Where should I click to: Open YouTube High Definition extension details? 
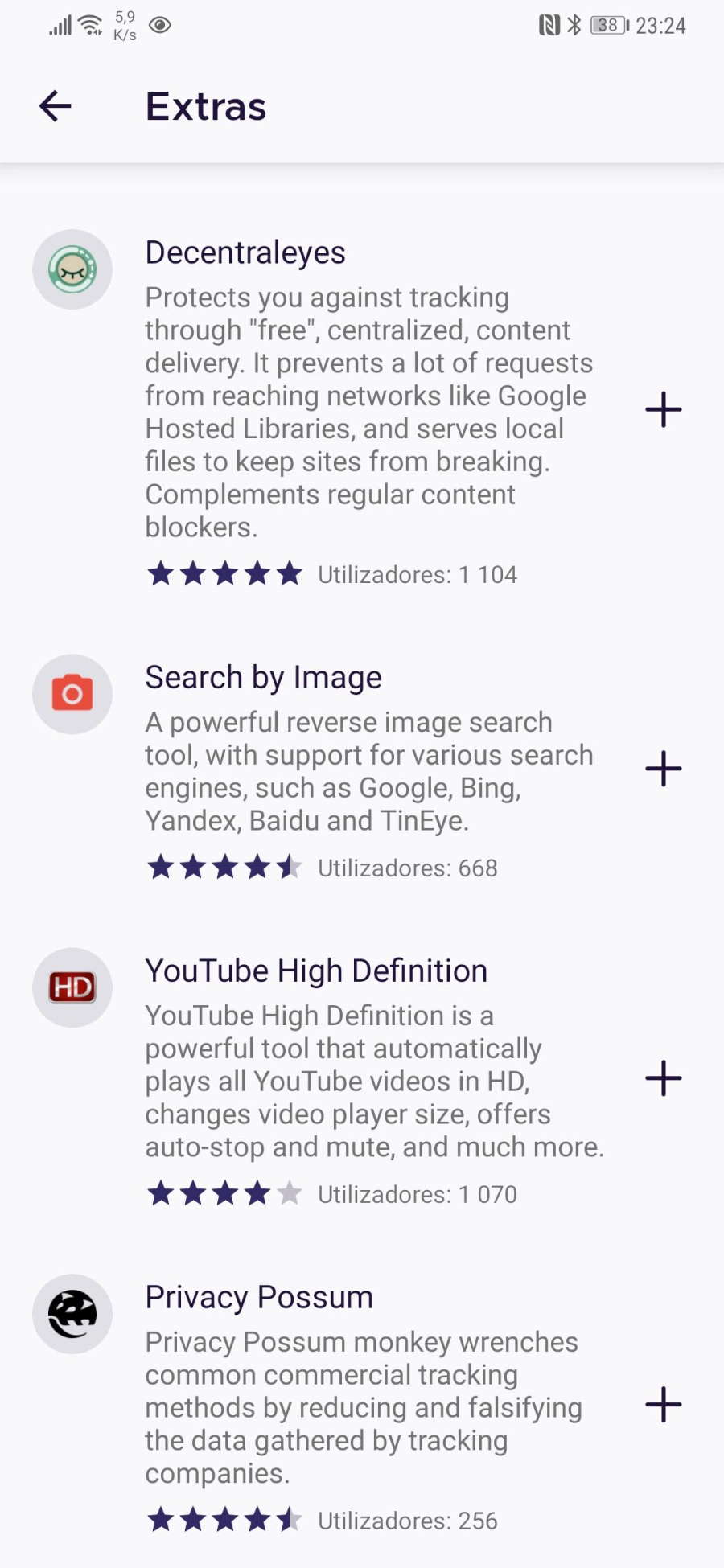tap(315, 971)
